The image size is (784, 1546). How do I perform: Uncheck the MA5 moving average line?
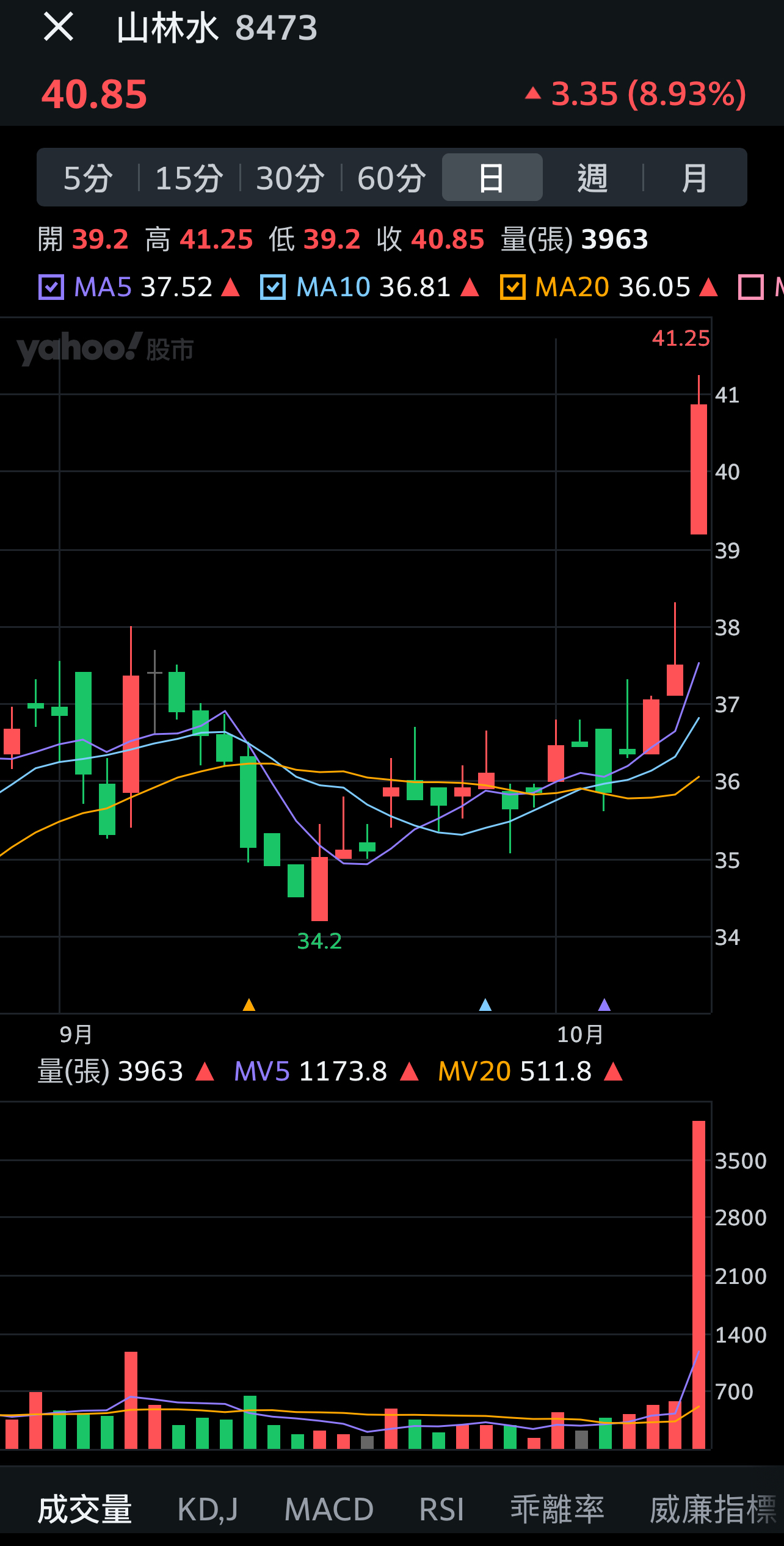tap(52, 287)
